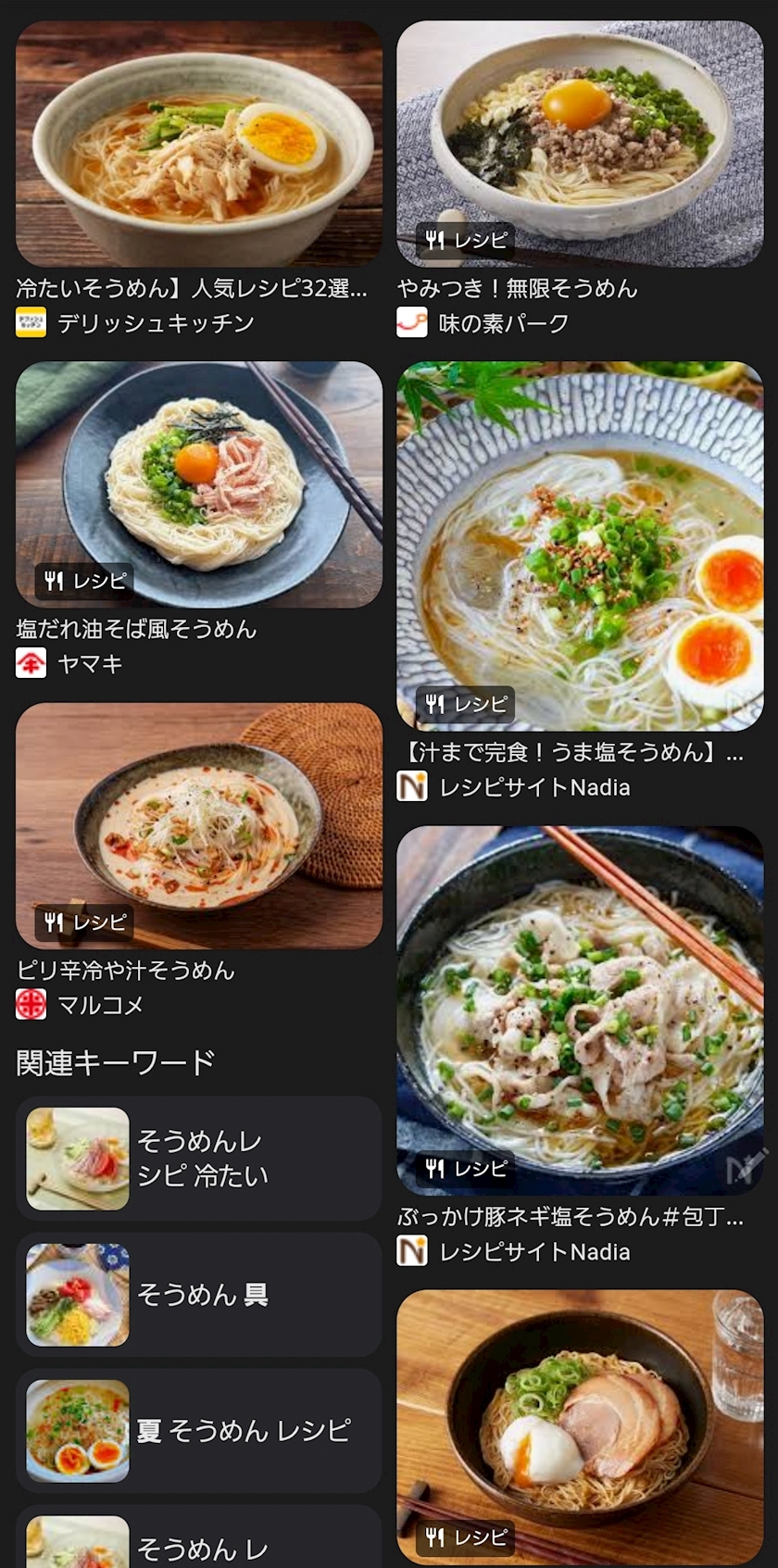Open the ぶっかけ豚ネギ塩そうめん recipe
778x1568 pixels.
[580, 1010]
